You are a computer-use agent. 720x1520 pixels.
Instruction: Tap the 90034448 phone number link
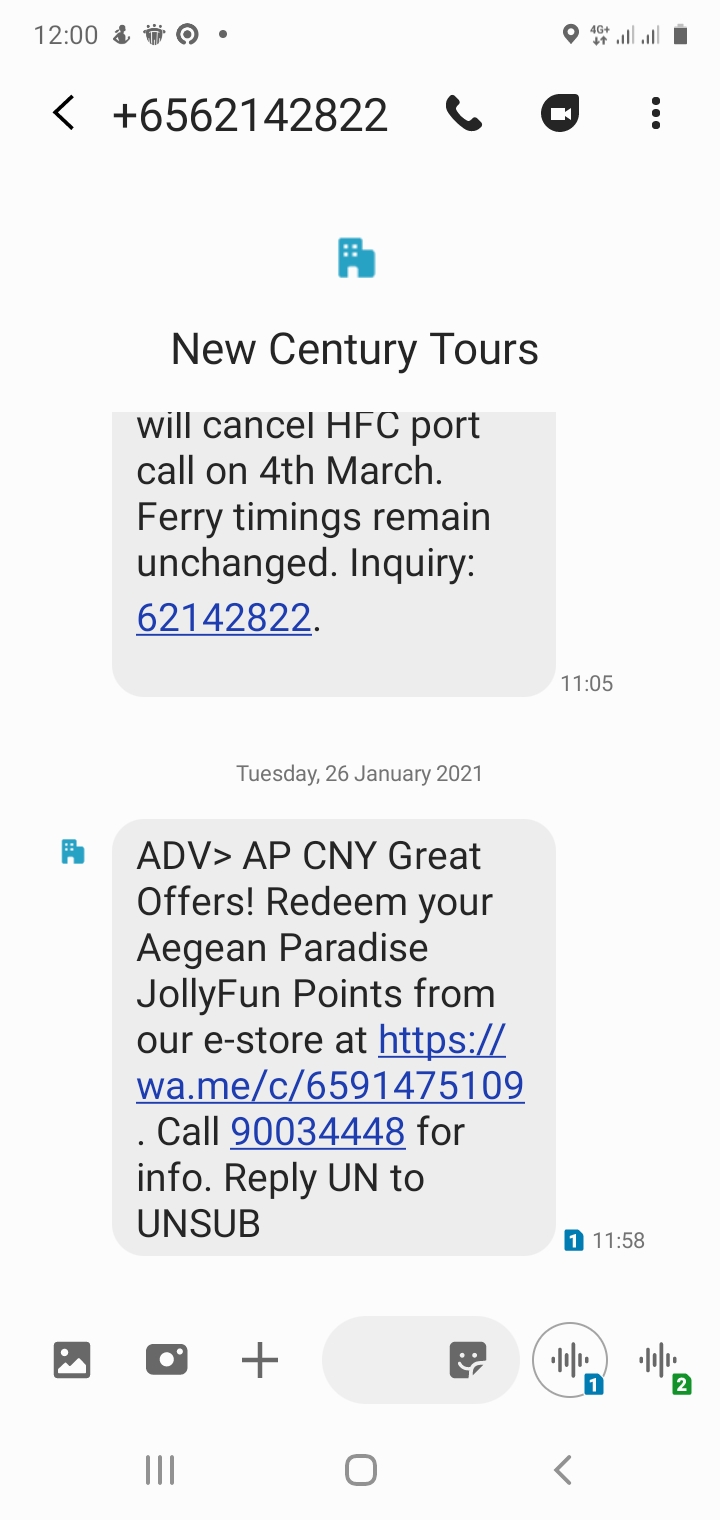click(318, 1131)
